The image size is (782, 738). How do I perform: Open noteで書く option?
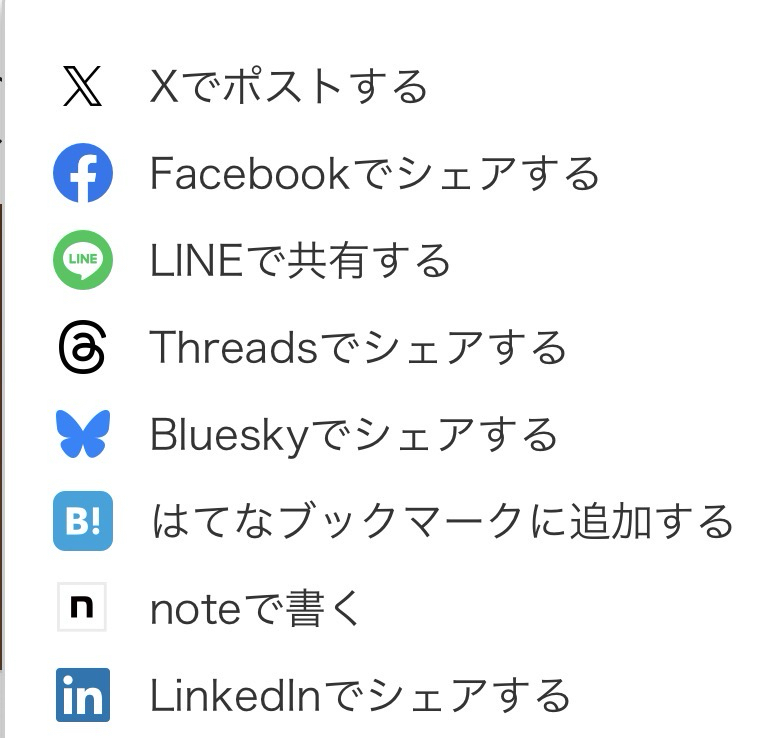[x=255, y=609]
